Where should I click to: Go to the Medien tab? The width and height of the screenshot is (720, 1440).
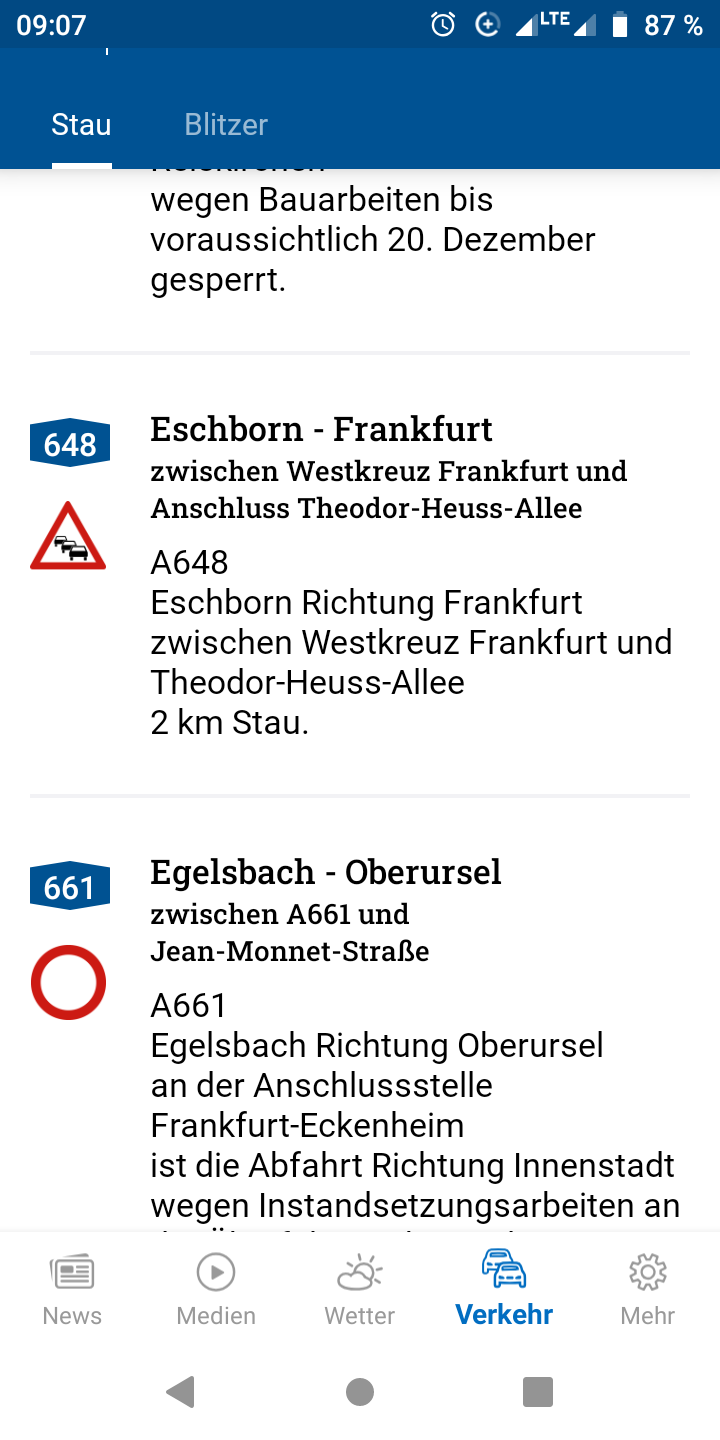216,1288
